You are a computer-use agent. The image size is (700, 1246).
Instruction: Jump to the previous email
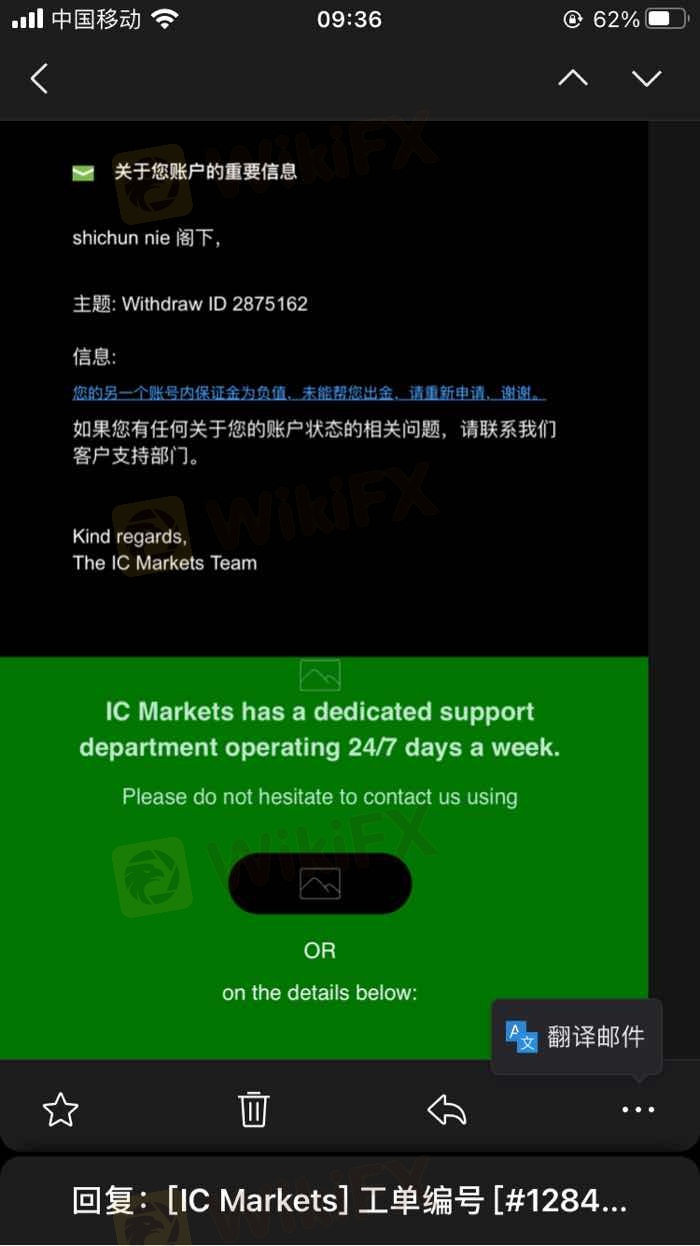click(x=573, y=78)
